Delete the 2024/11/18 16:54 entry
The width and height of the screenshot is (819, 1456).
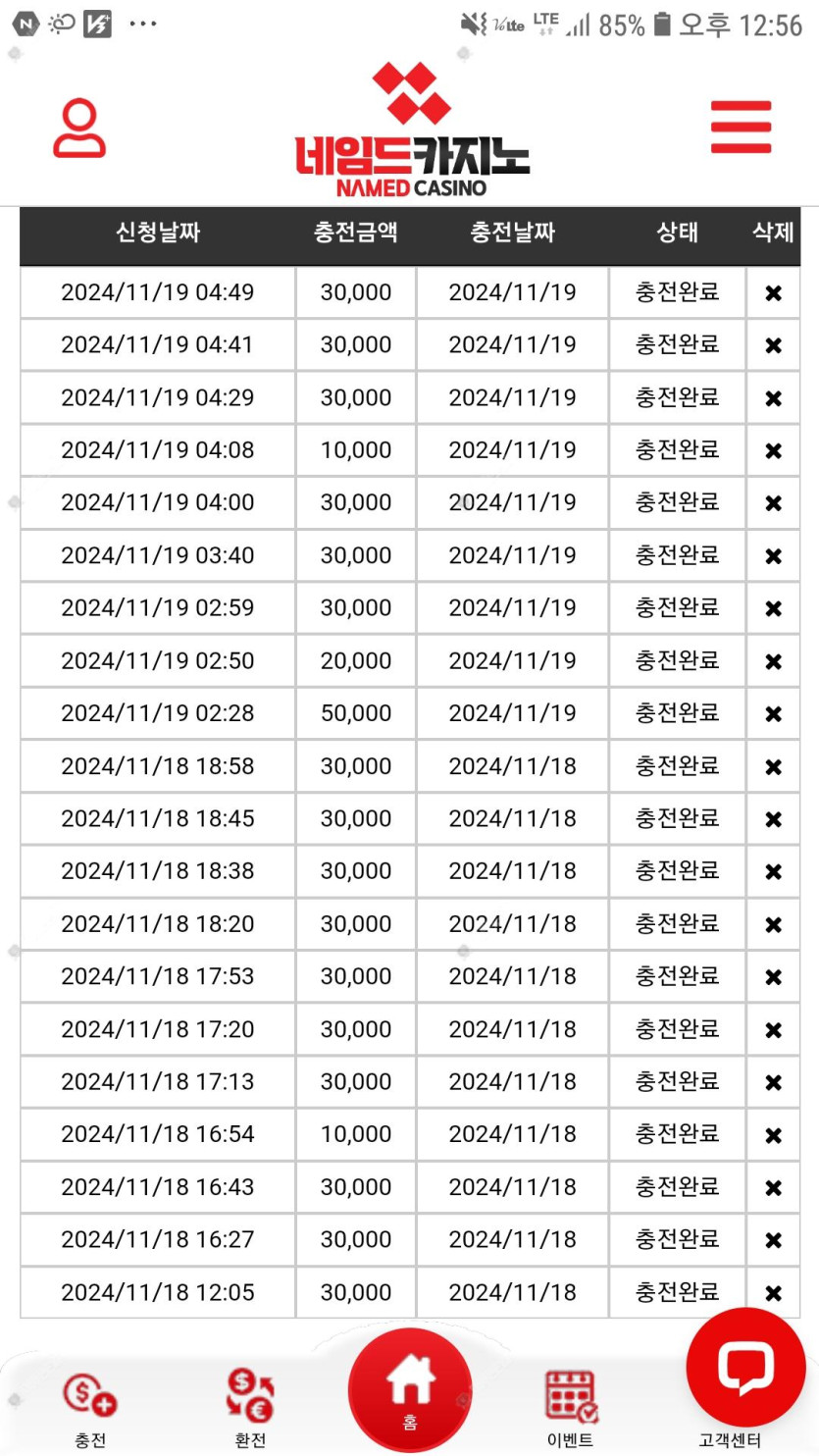coord(773,1135)
